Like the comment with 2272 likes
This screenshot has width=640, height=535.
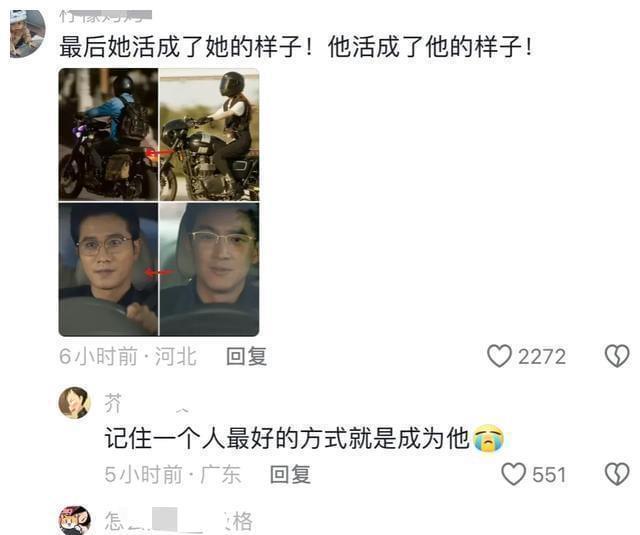(499, 356)
